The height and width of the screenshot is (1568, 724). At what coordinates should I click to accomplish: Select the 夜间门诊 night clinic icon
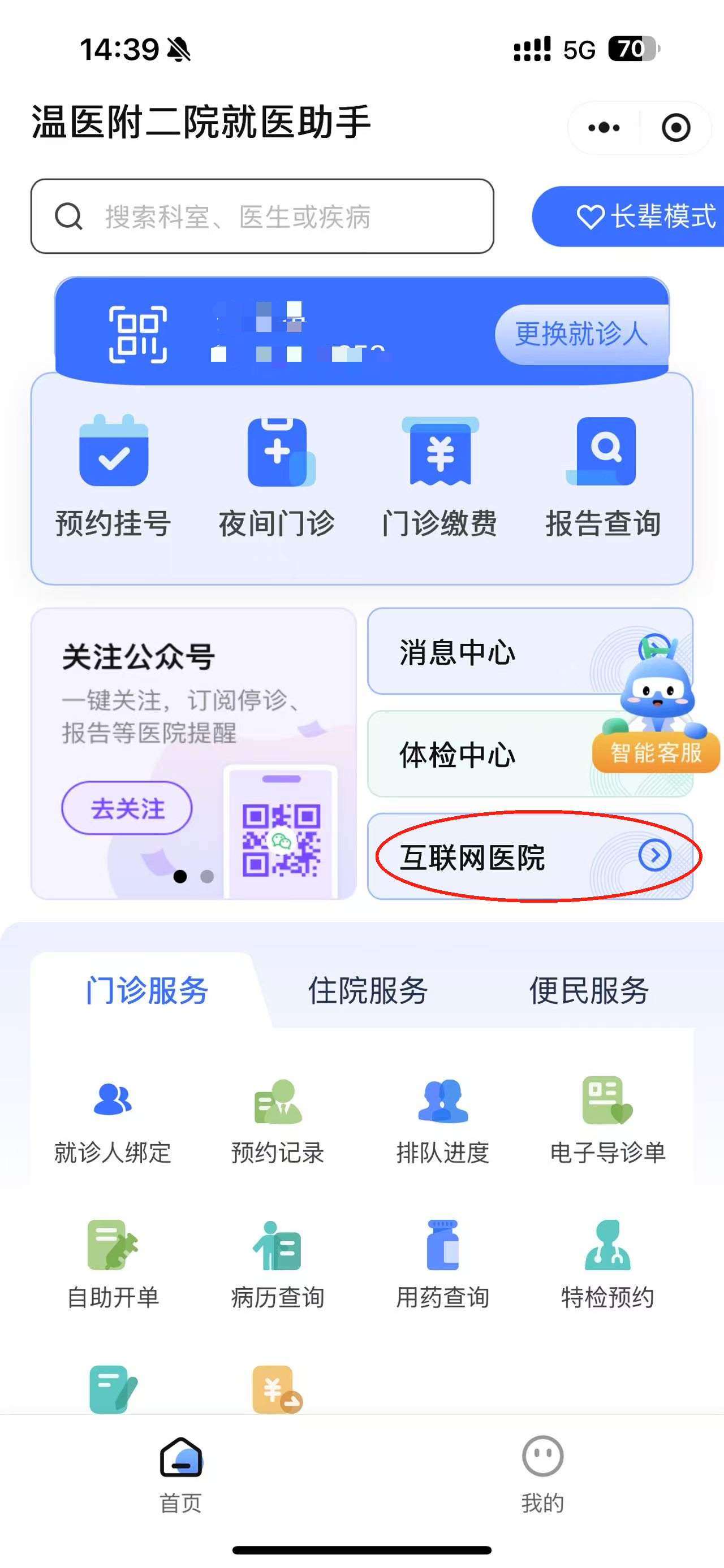[277, 481]
